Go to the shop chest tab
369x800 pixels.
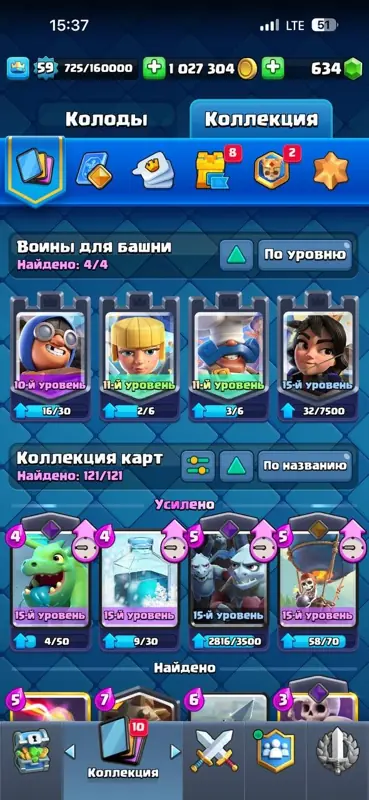click(31, 751)
